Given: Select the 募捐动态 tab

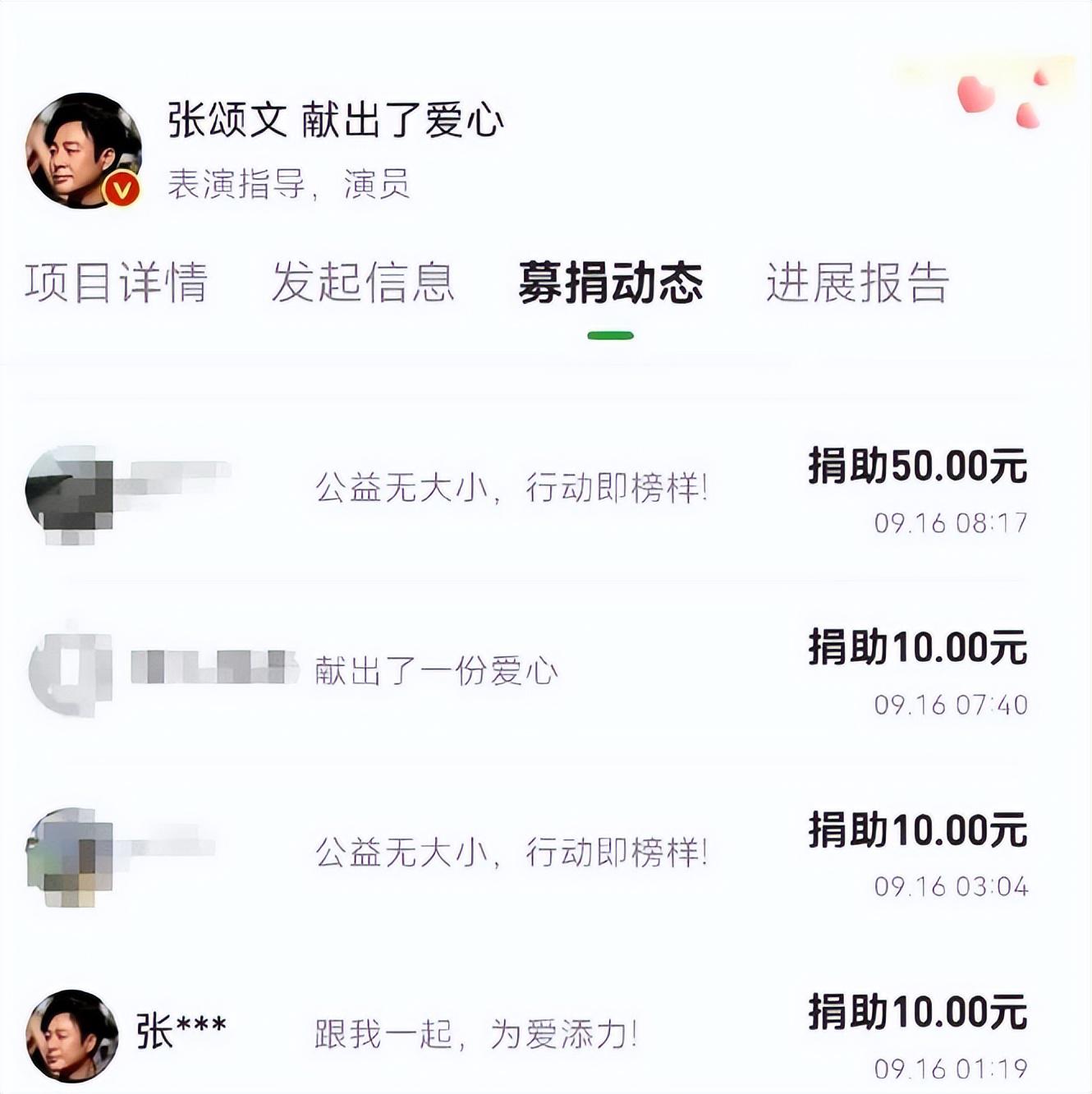Looking at the screenshot, I should tap(610, 283).
